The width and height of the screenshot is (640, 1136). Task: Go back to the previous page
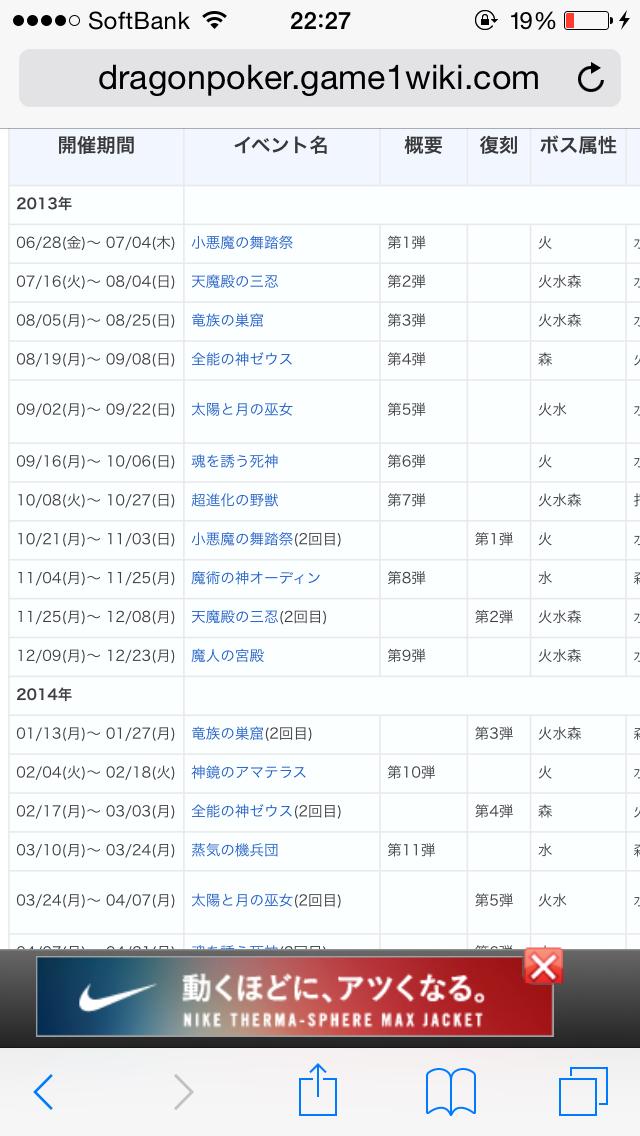coord(43,1092)
